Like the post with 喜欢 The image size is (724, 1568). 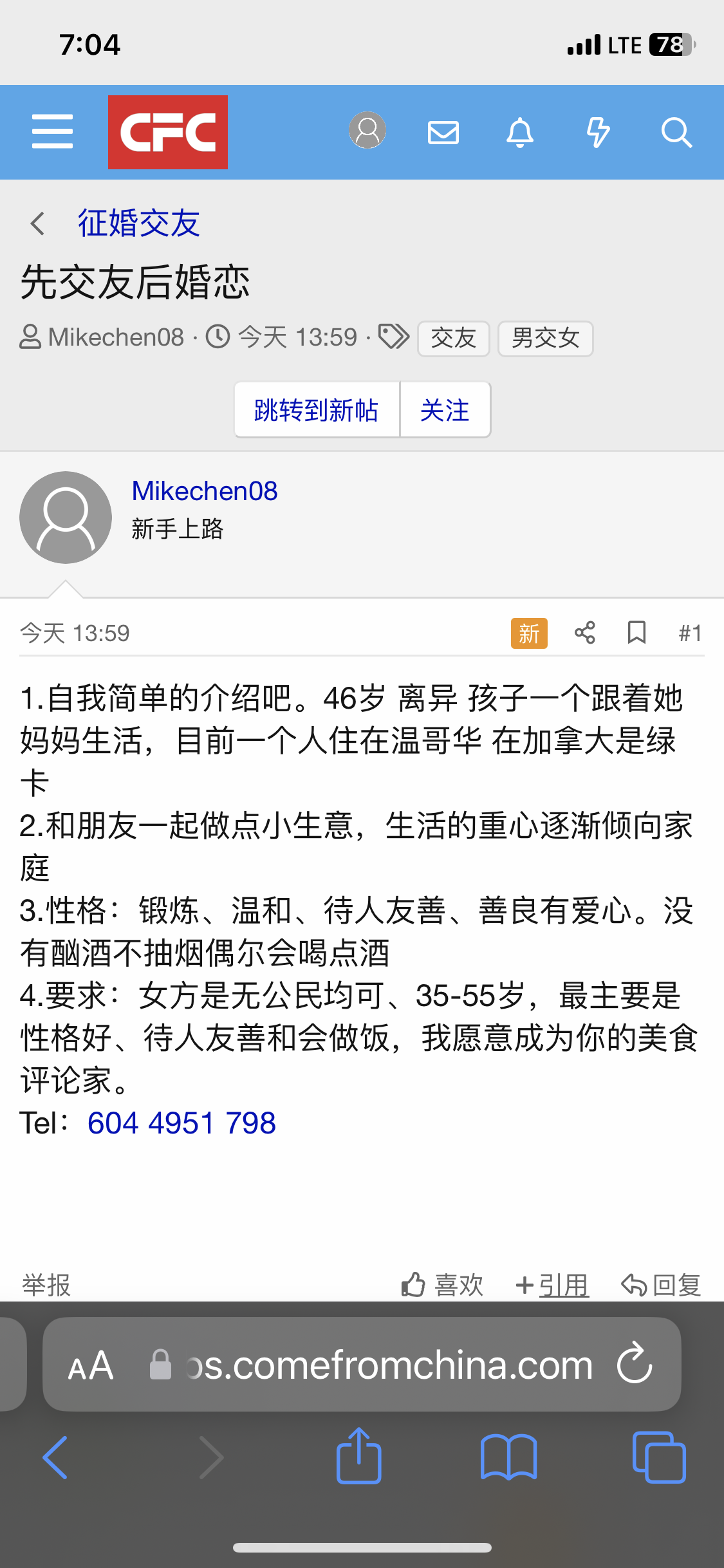point(443,1285)
